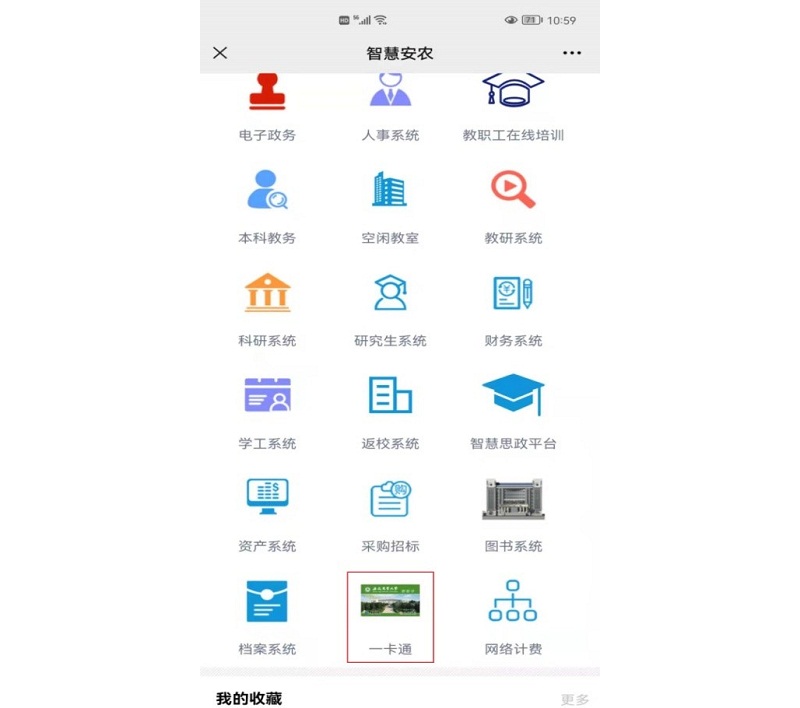
Task: Open 返校系统
Action: [390, 409]
